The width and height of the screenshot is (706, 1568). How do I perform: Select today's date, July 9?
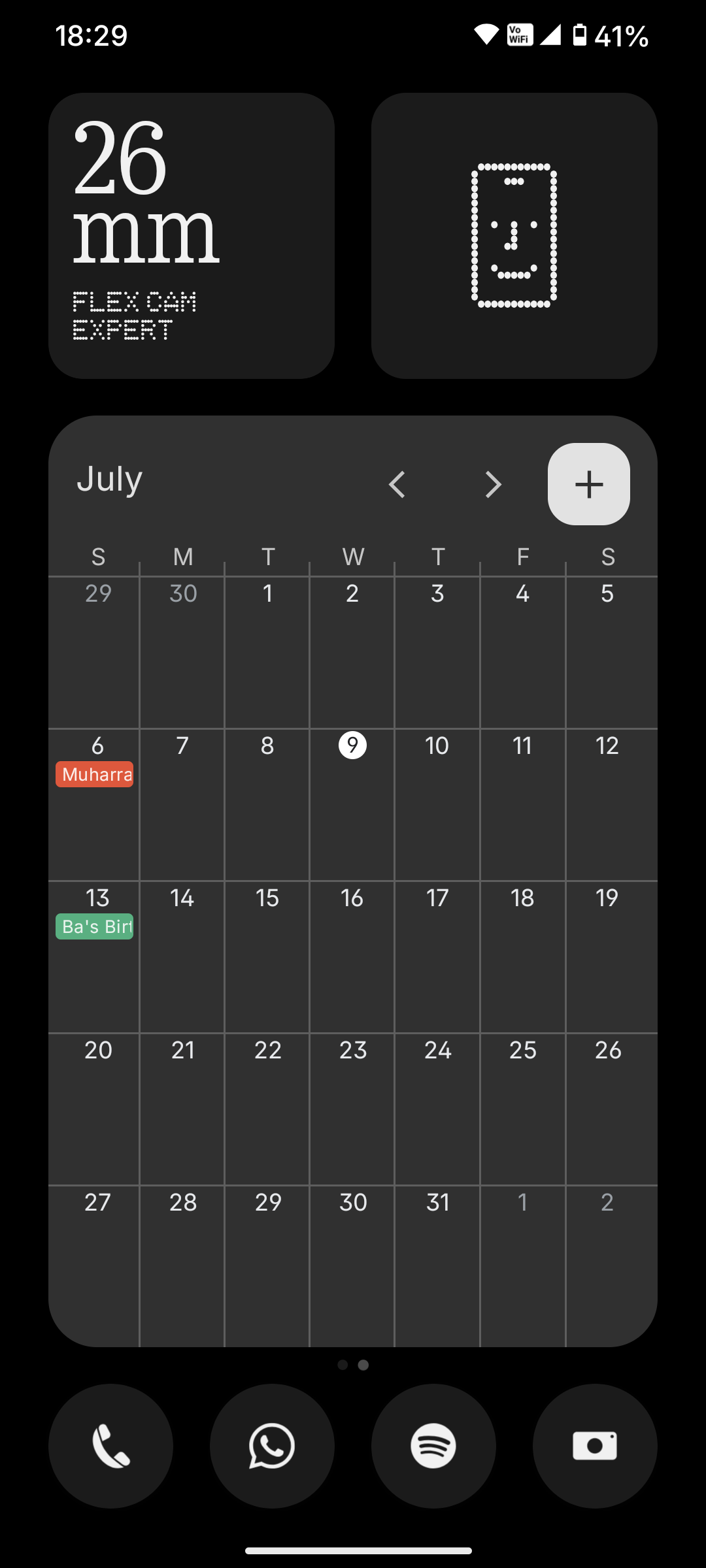point(352,745)
